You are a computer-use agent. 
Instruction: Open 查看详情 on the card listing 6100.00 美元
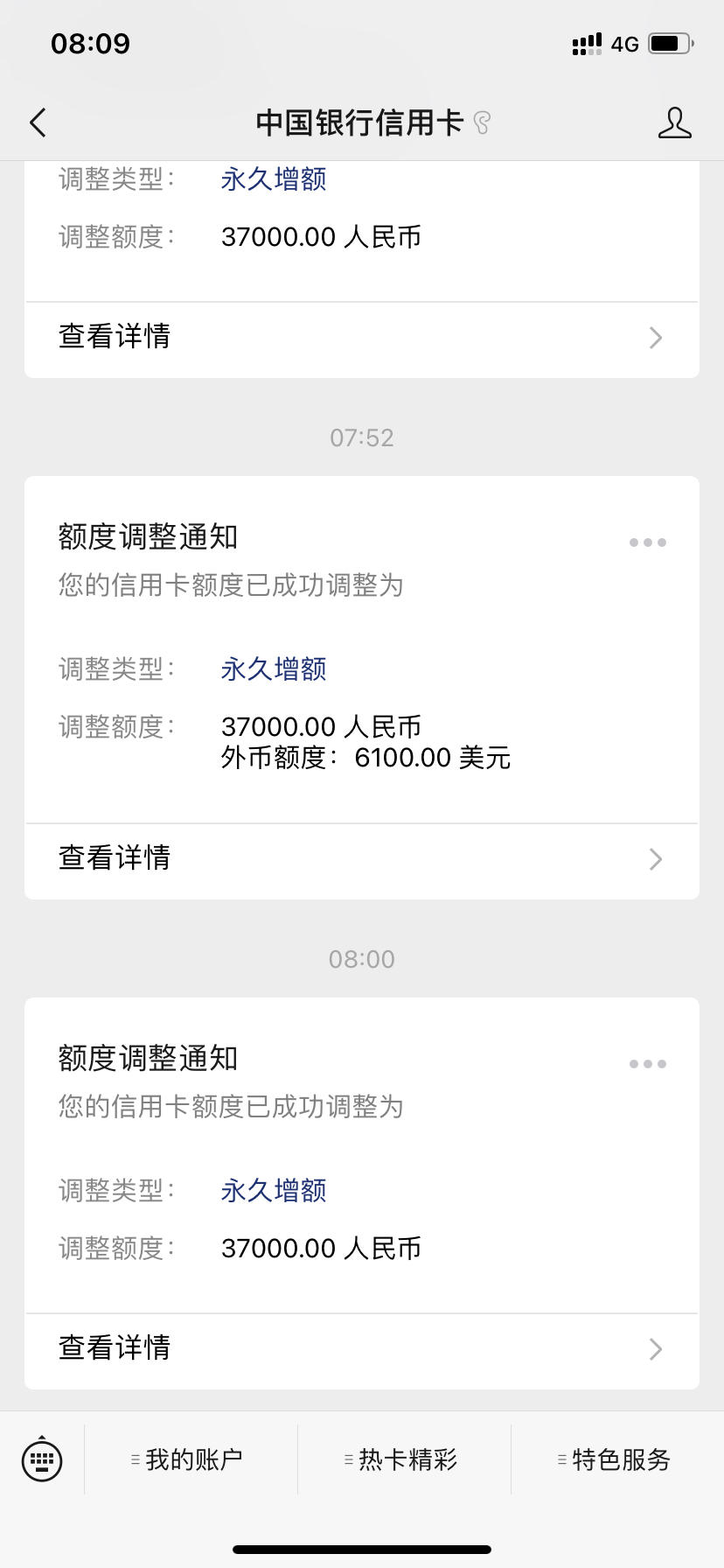pos(362,858)
